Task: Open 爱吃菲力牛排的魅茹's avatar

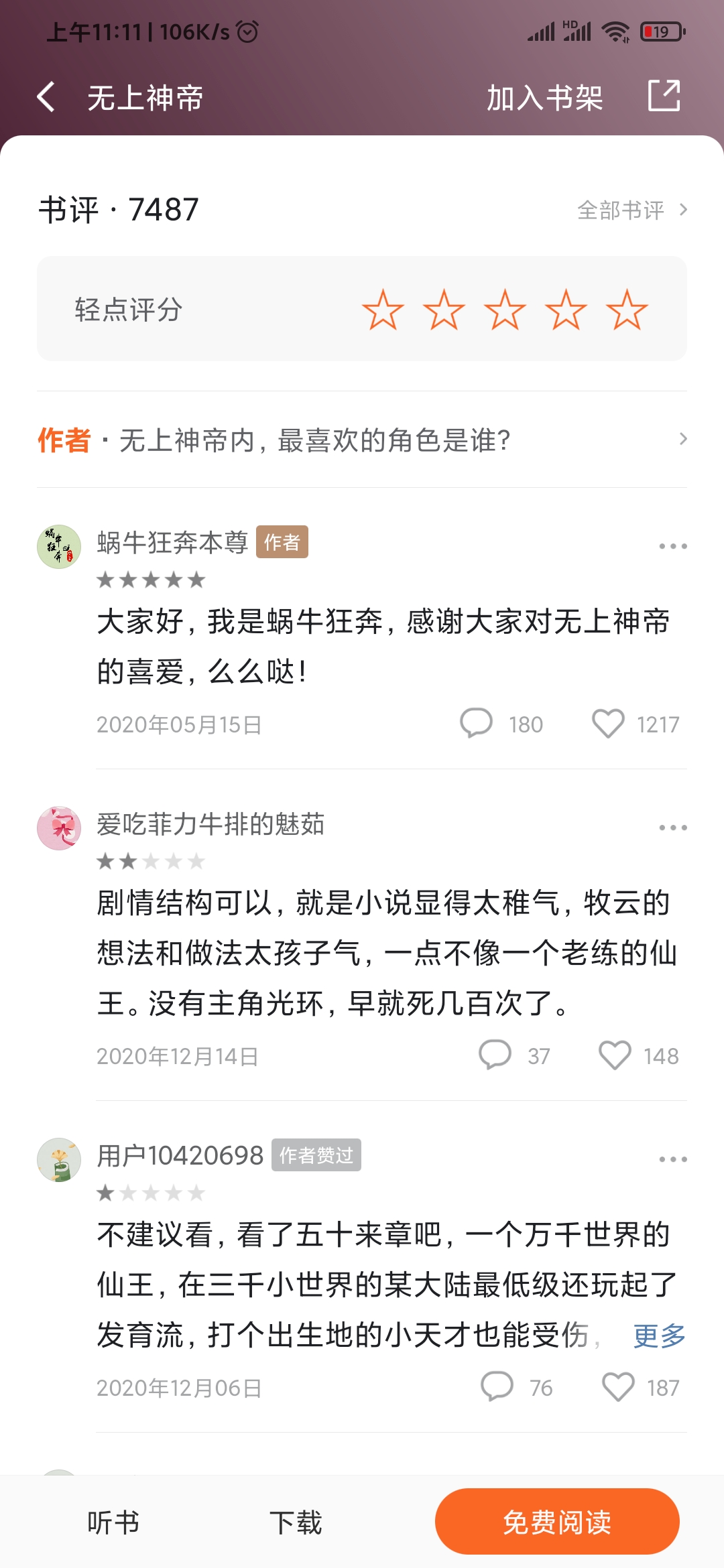Action: tap(59, 828)
